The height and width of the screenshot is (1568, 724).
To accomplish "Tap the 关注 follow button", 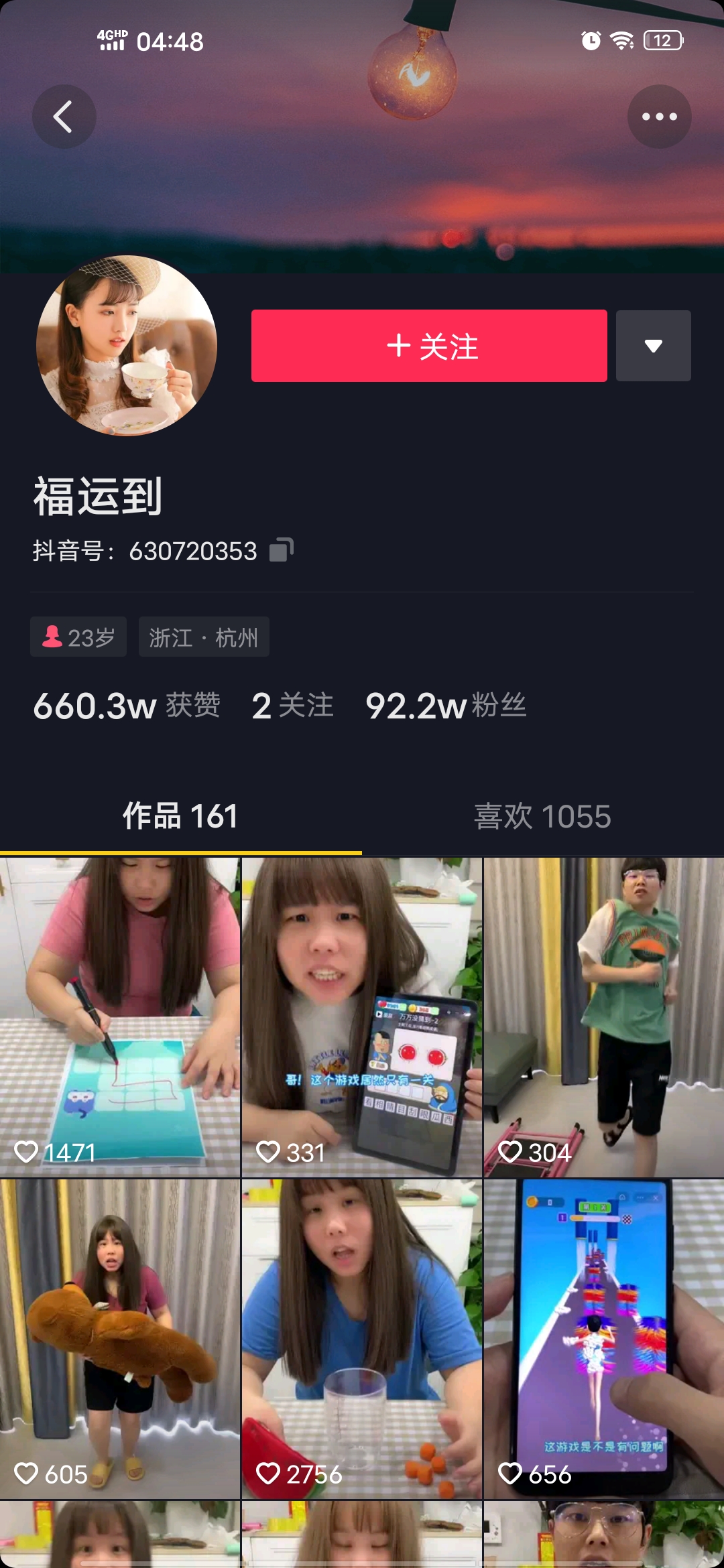I will pos(429,346).
